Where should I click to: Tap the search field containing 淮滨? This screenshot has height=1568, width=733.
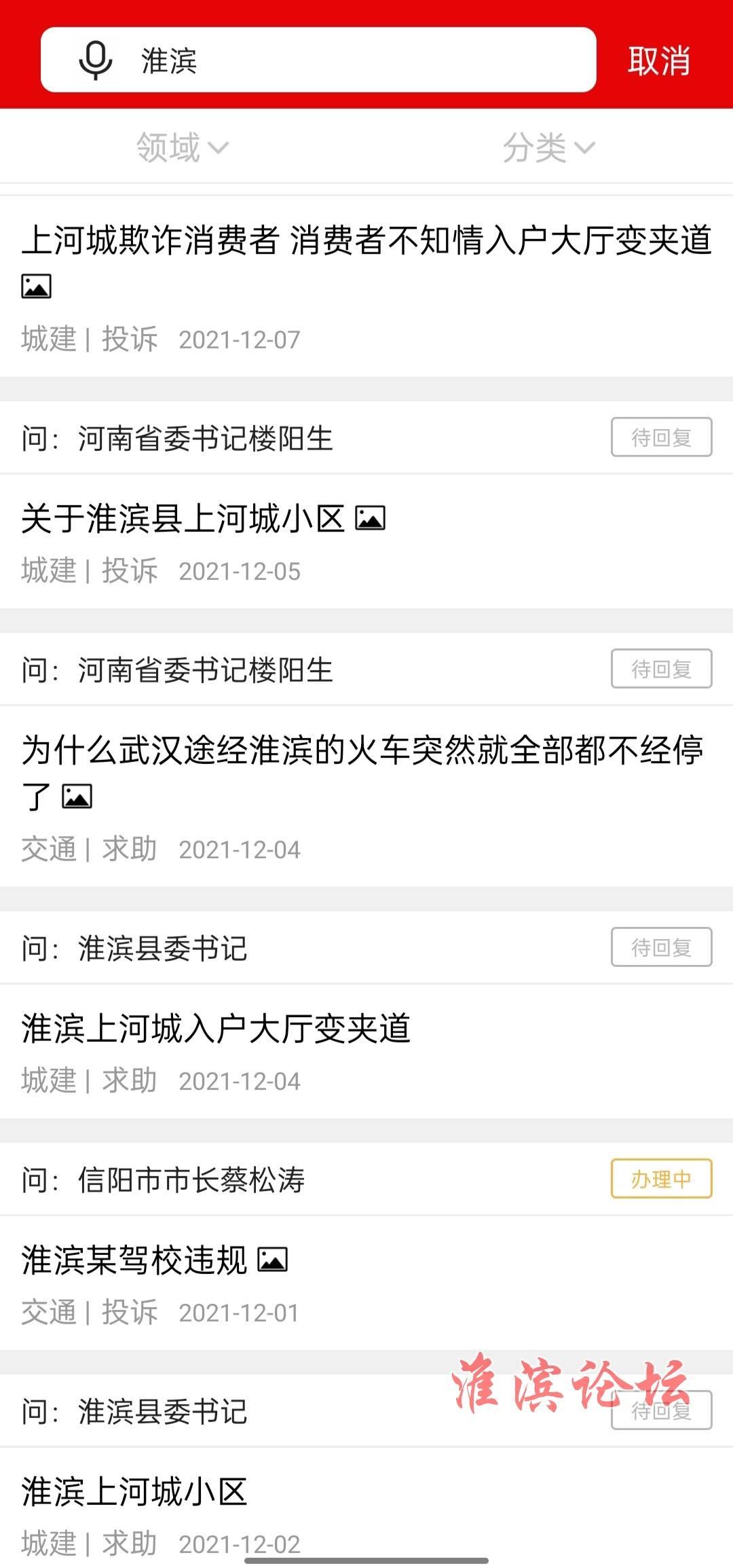point(318,60)
